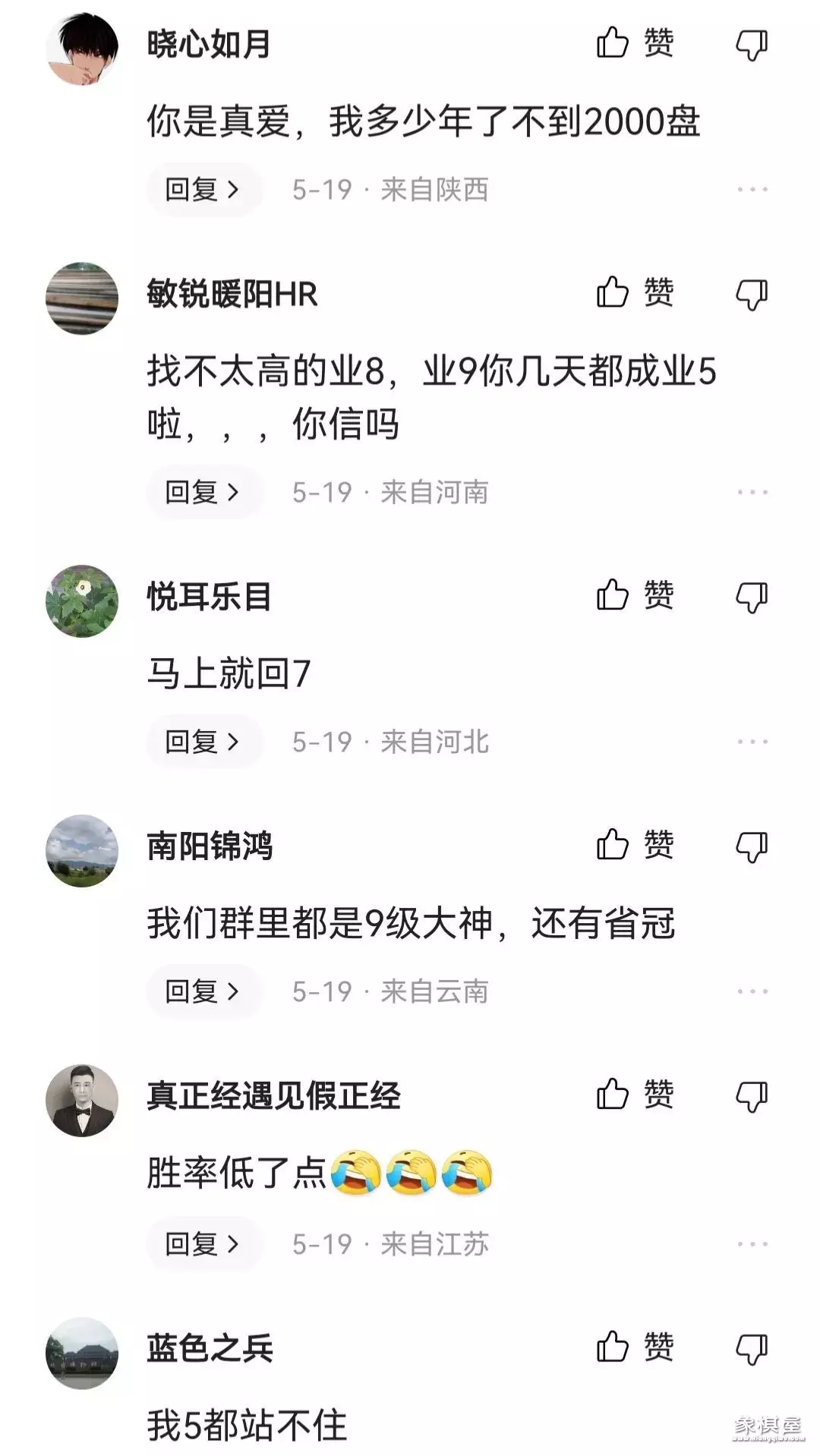Open more options for 晓心如月's comment
This screenshot has height=1456, width=820.
pos(752,189)
